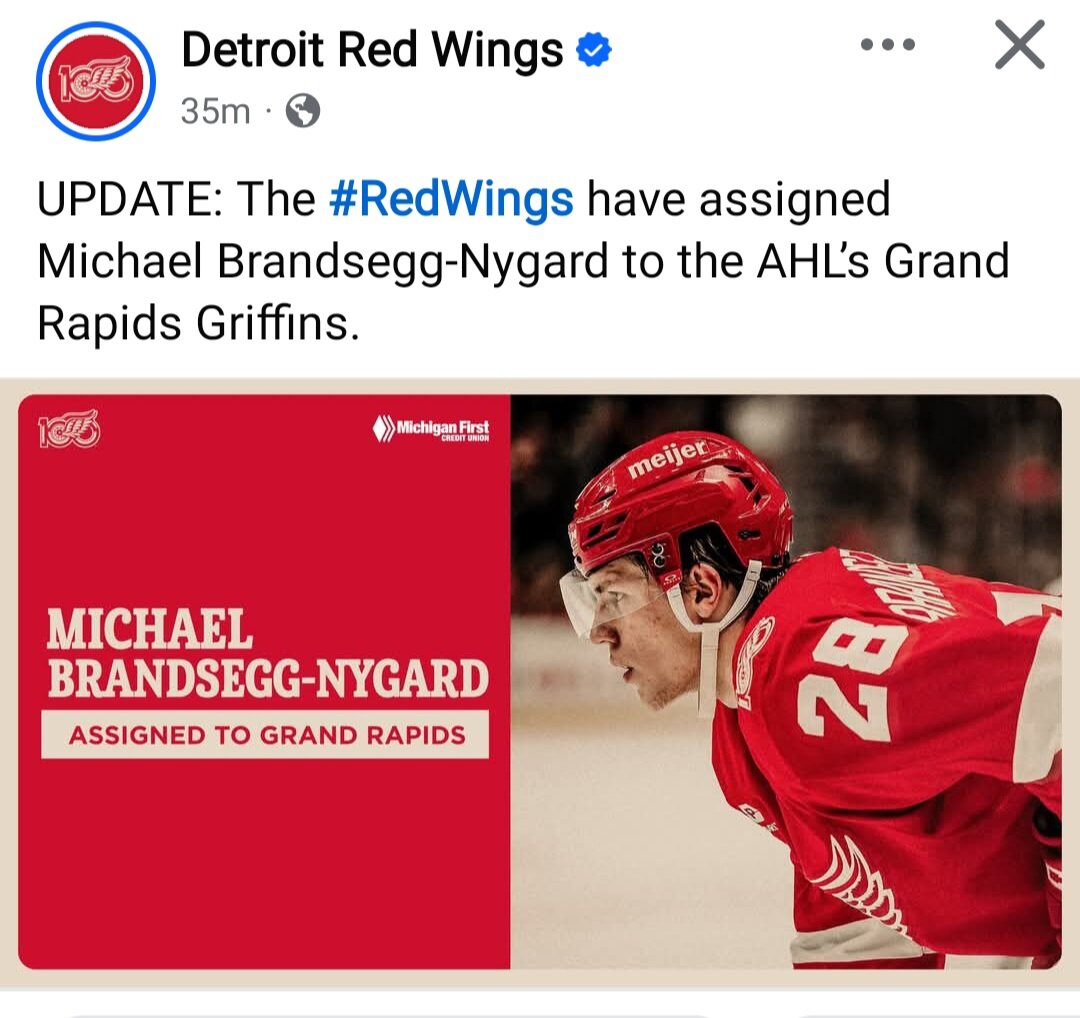The image size is (1080, 1018).
Task: Open the #RedWings hashtag
Action: (x=451, y=198)
